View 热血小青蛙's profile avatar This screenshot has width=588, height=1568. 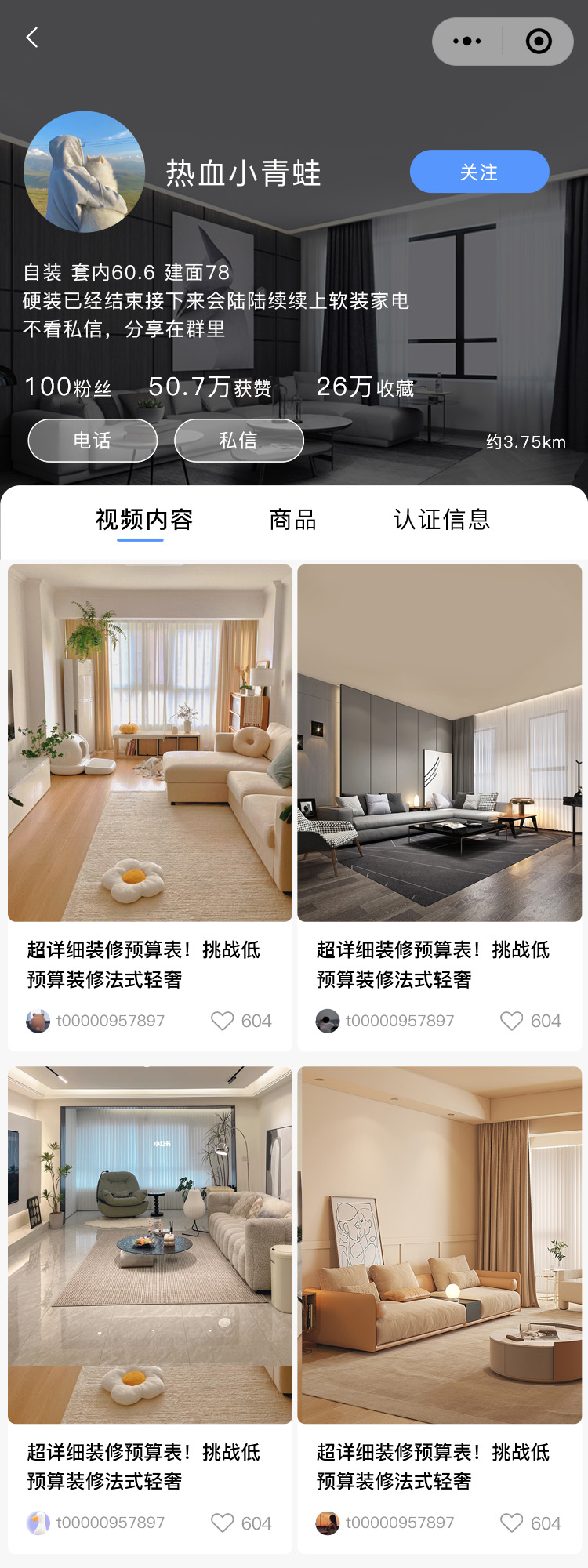pyautogui.click(x=85, y=172)
